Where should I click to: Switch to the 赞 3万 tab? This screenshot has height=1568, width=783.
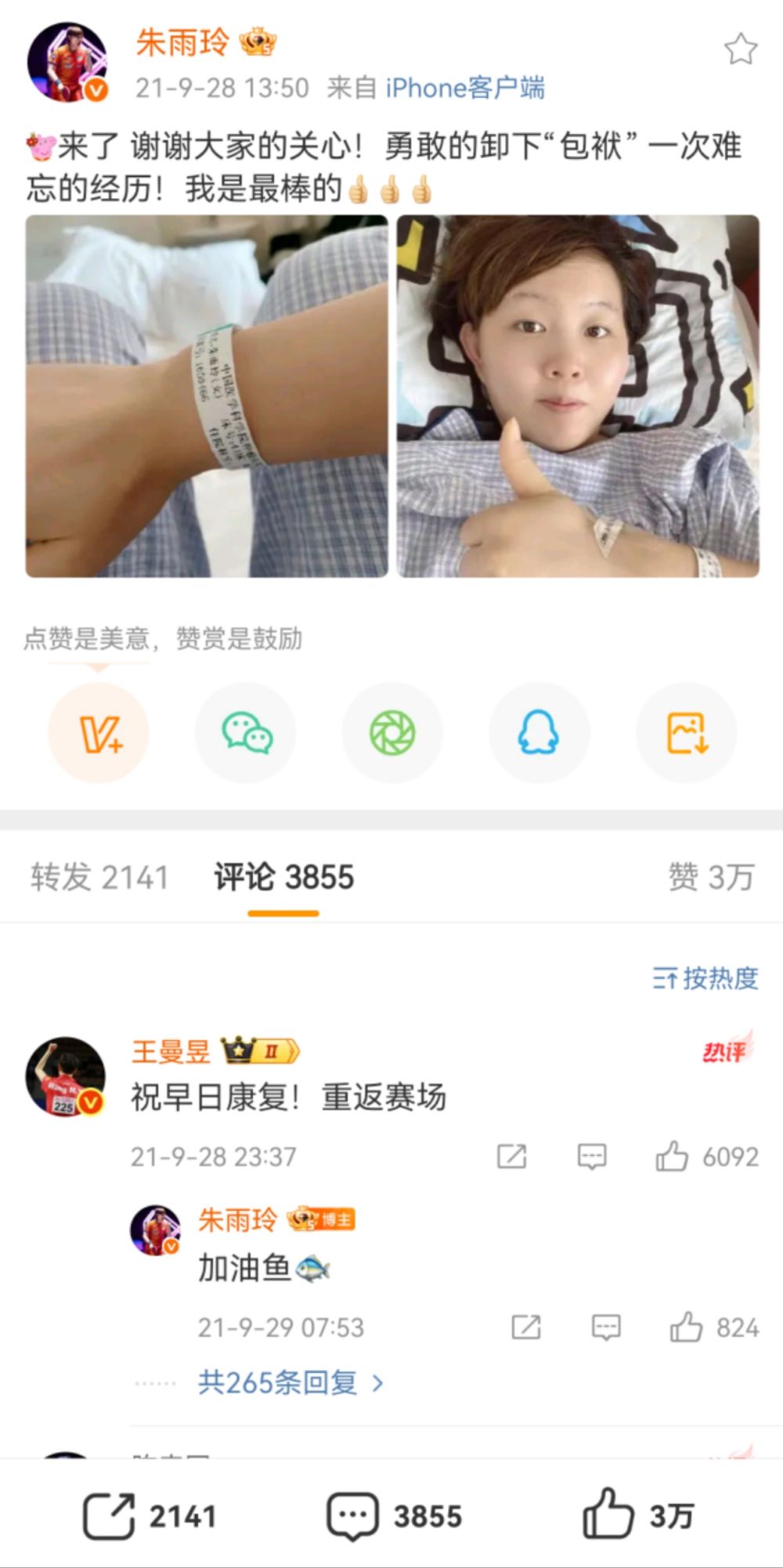(x=710, y=877)
